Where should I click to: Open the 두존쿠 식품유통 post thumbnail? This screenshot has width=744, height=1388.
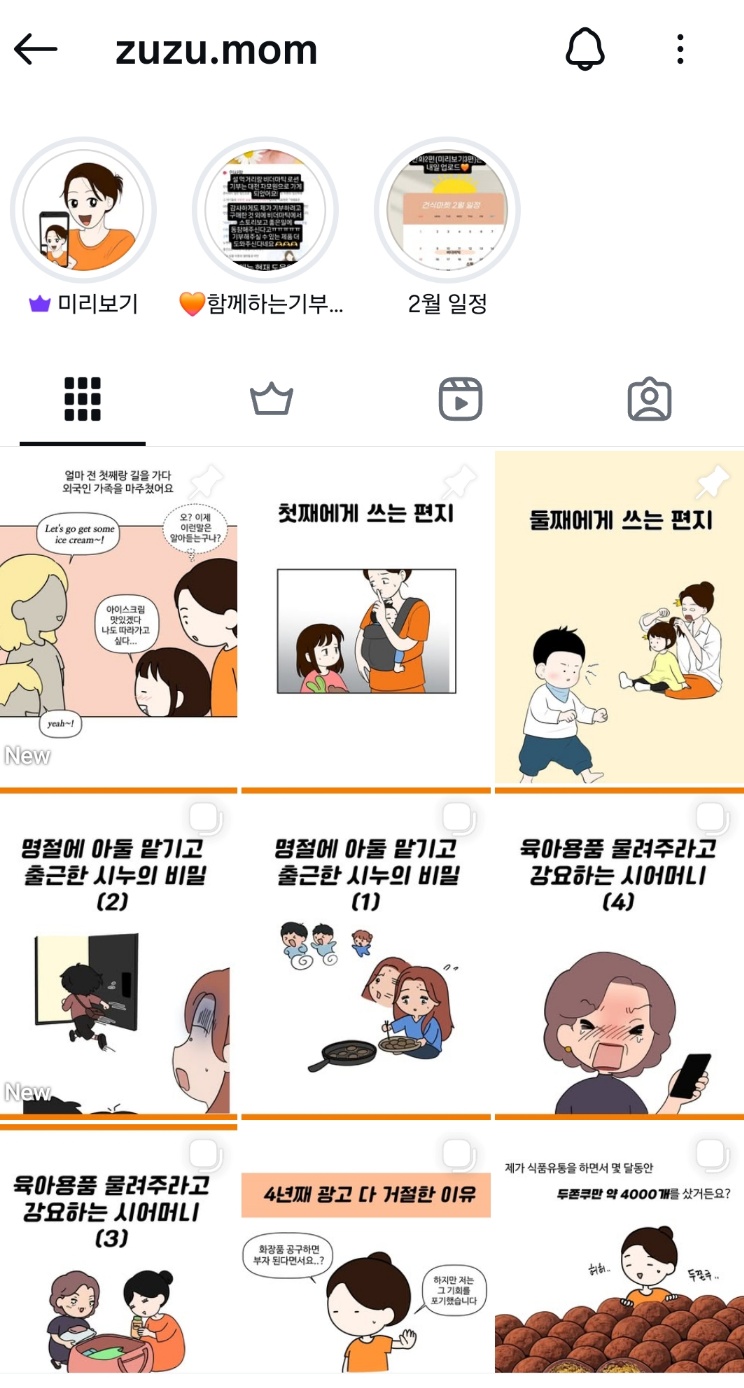click(619, 1260)
